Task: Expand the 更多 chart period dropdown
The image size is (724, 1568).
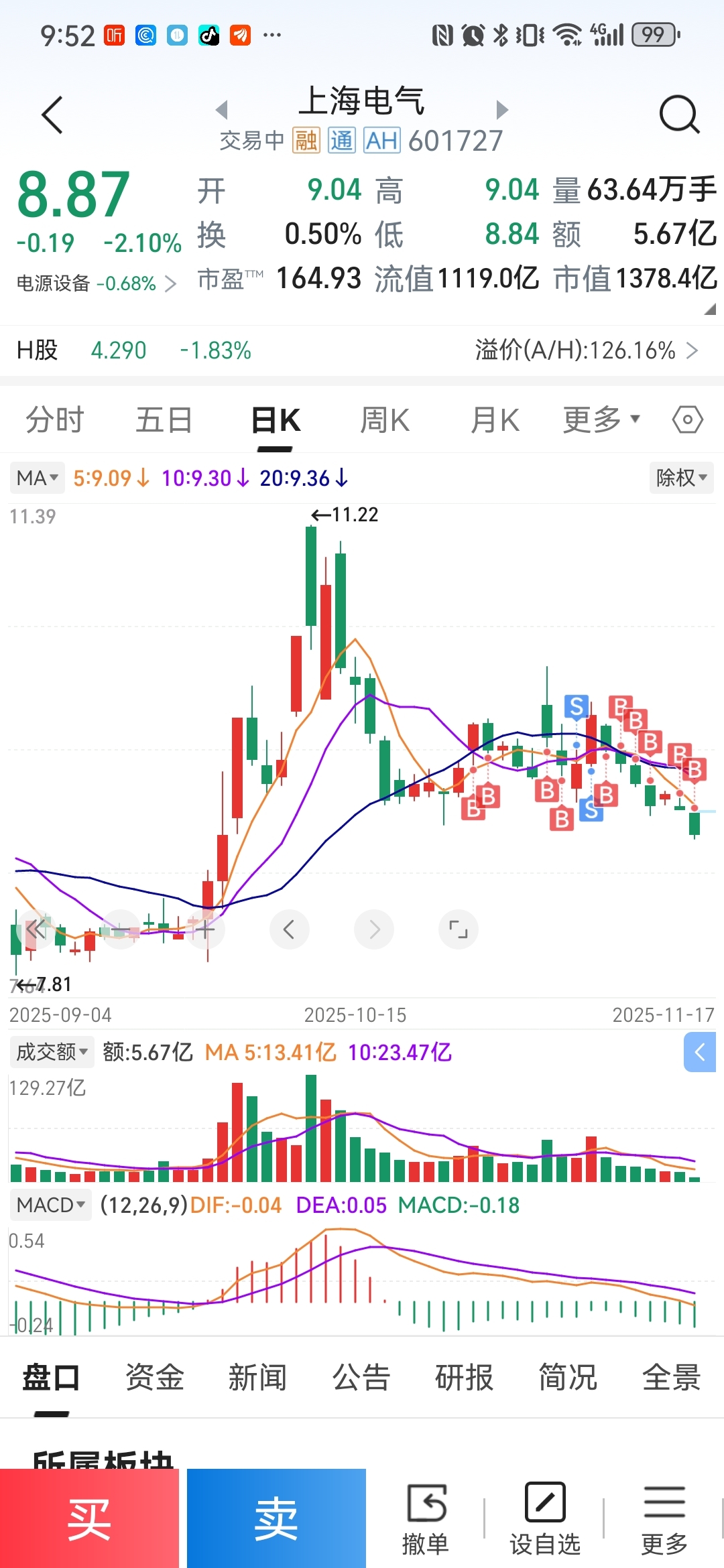Action: pos(601,421)
